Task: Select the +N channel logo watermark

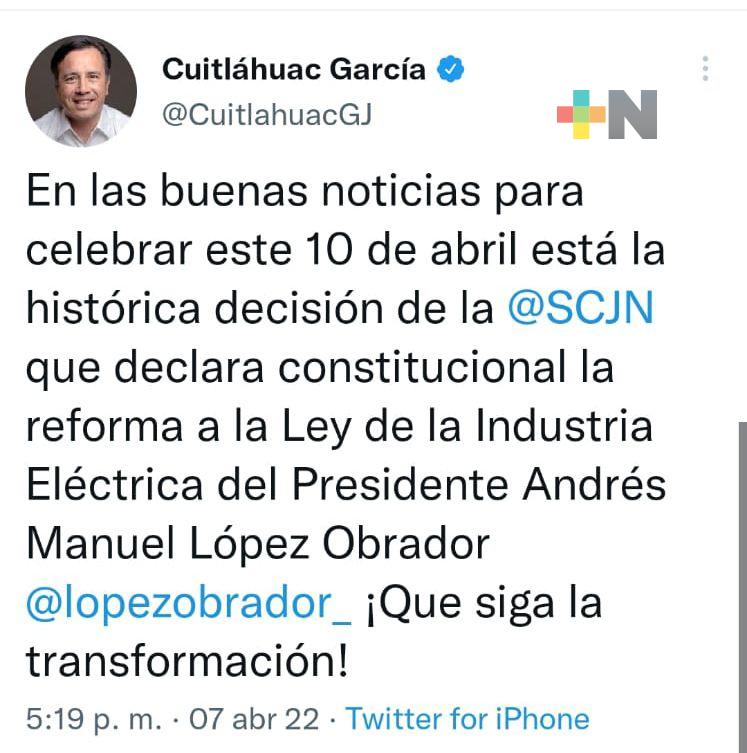Action: [605, 113]
